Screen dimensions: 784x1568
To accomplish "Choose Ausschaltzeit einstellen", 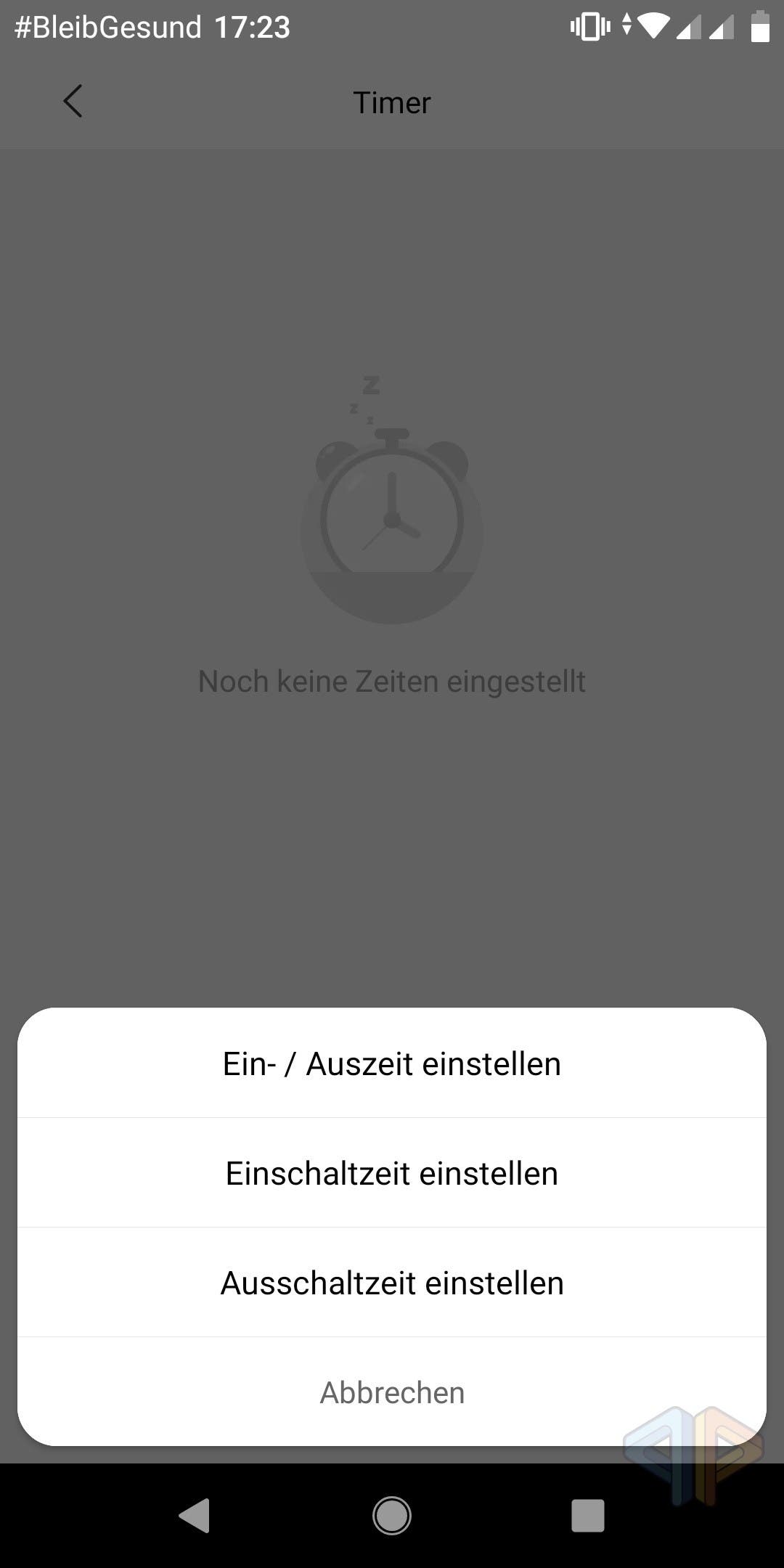I will (x=392, y=1283).
